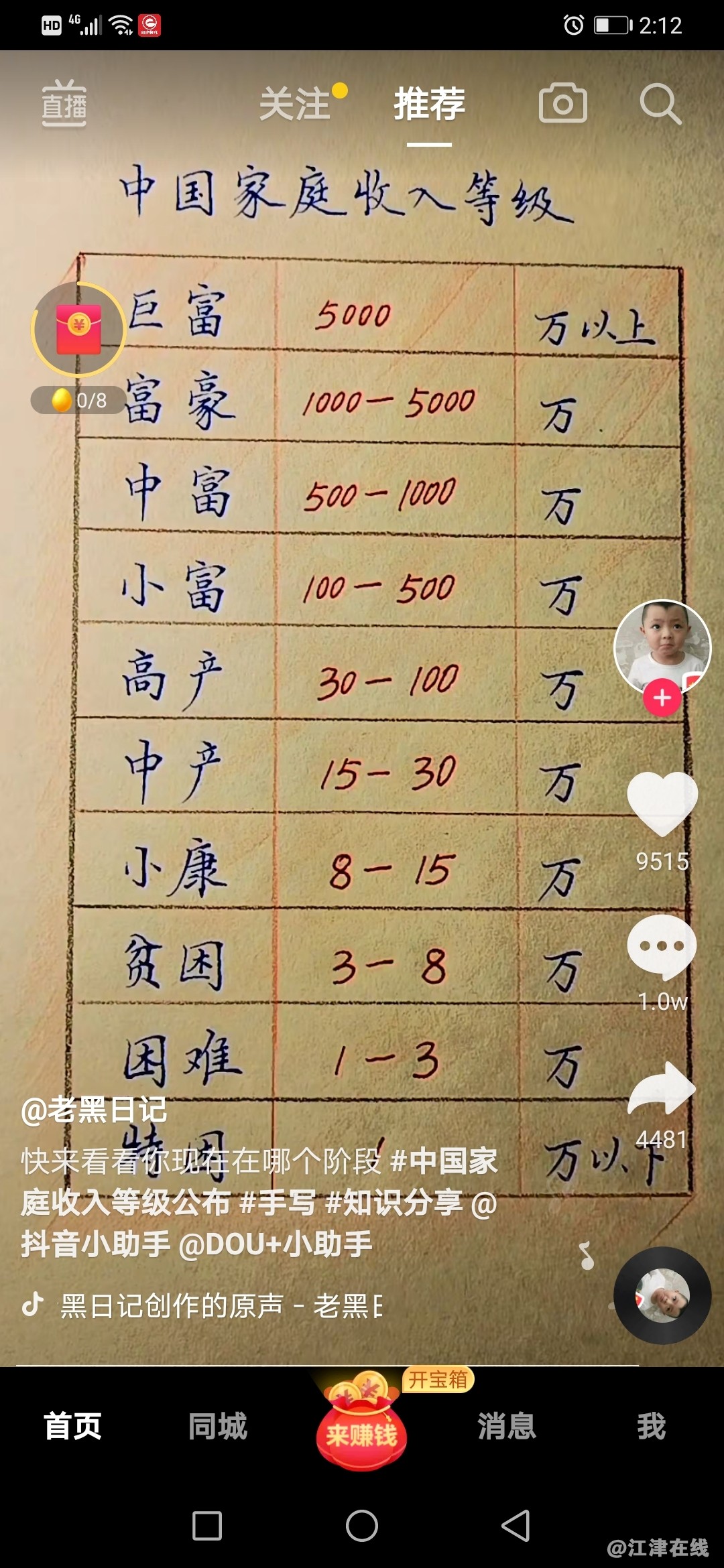Open hashtag #知识分享

[394, 1203]
